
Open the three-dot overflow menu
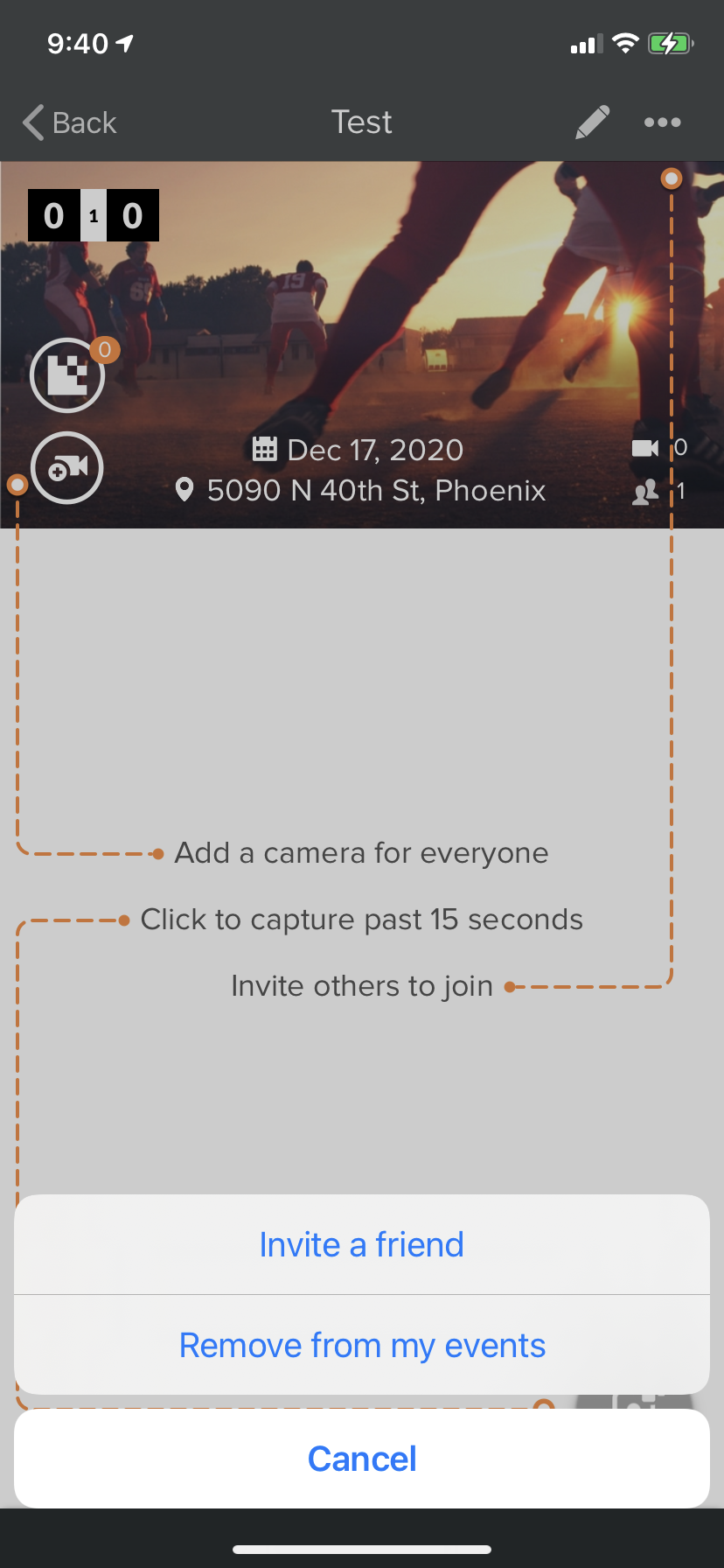(662, 122)
